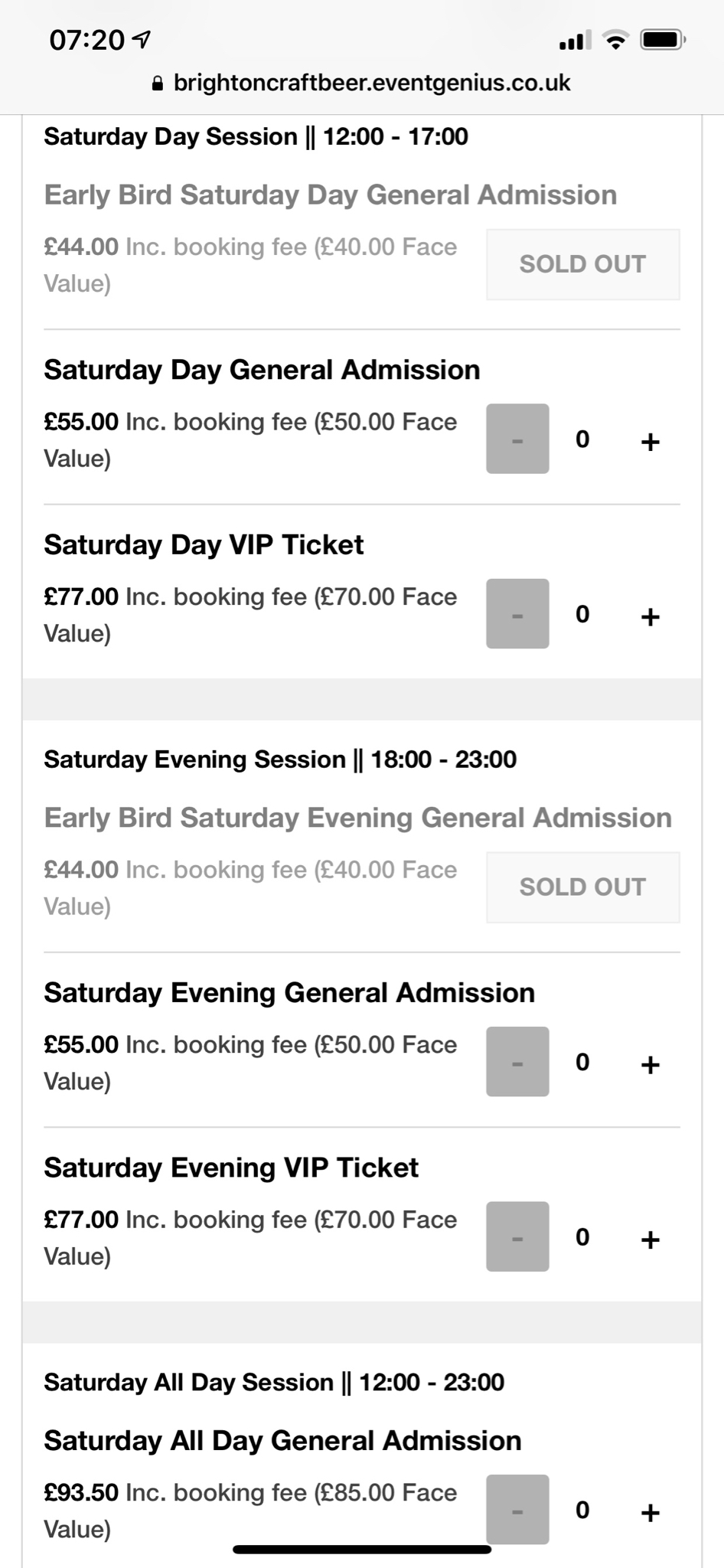Add one Saturday Day General Admission ticket
Viewport: 724px width, 1568px height.
click(650, 441)
